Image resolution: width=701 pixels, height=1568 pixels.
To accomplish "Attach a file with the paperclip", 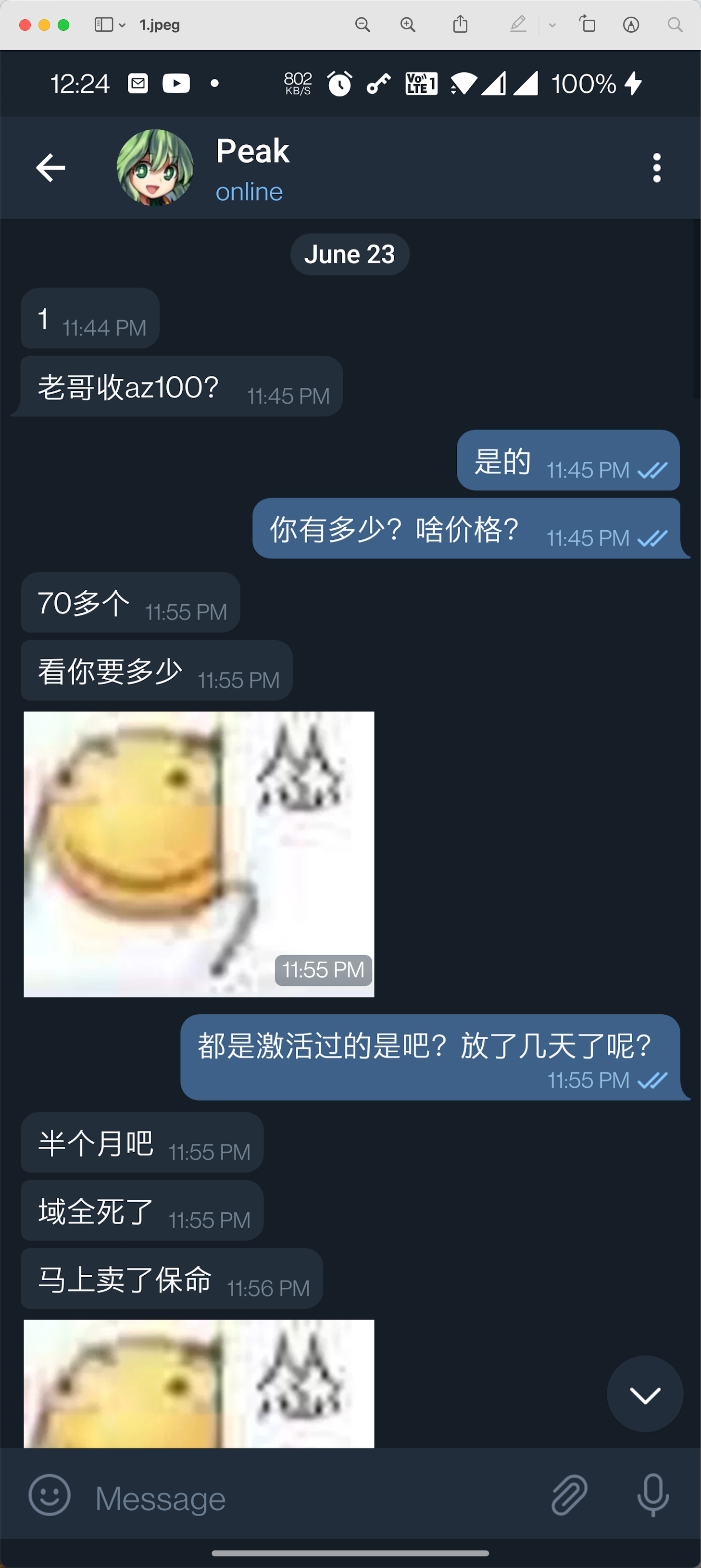I will pos(569,1495).
